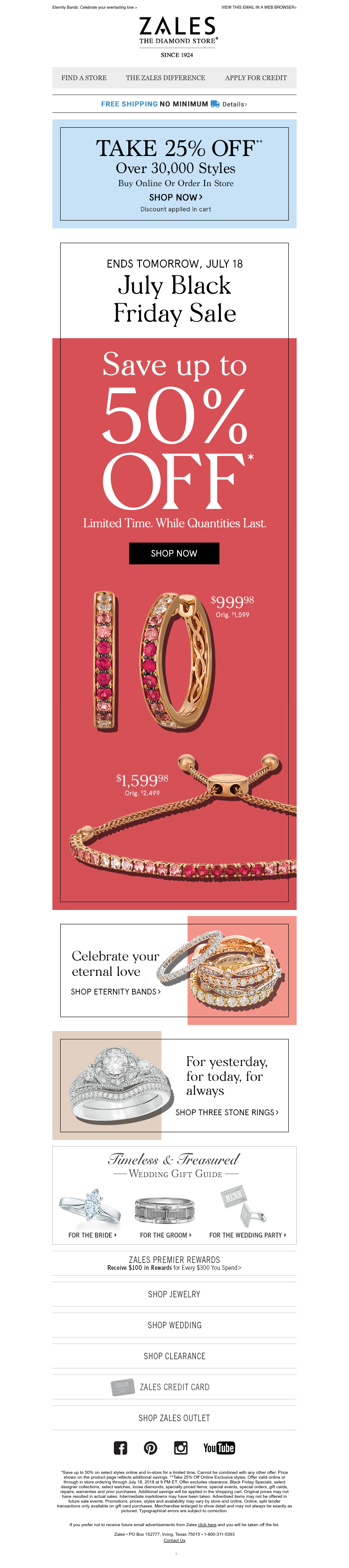Select Apply for Credit

coord(256,78)
